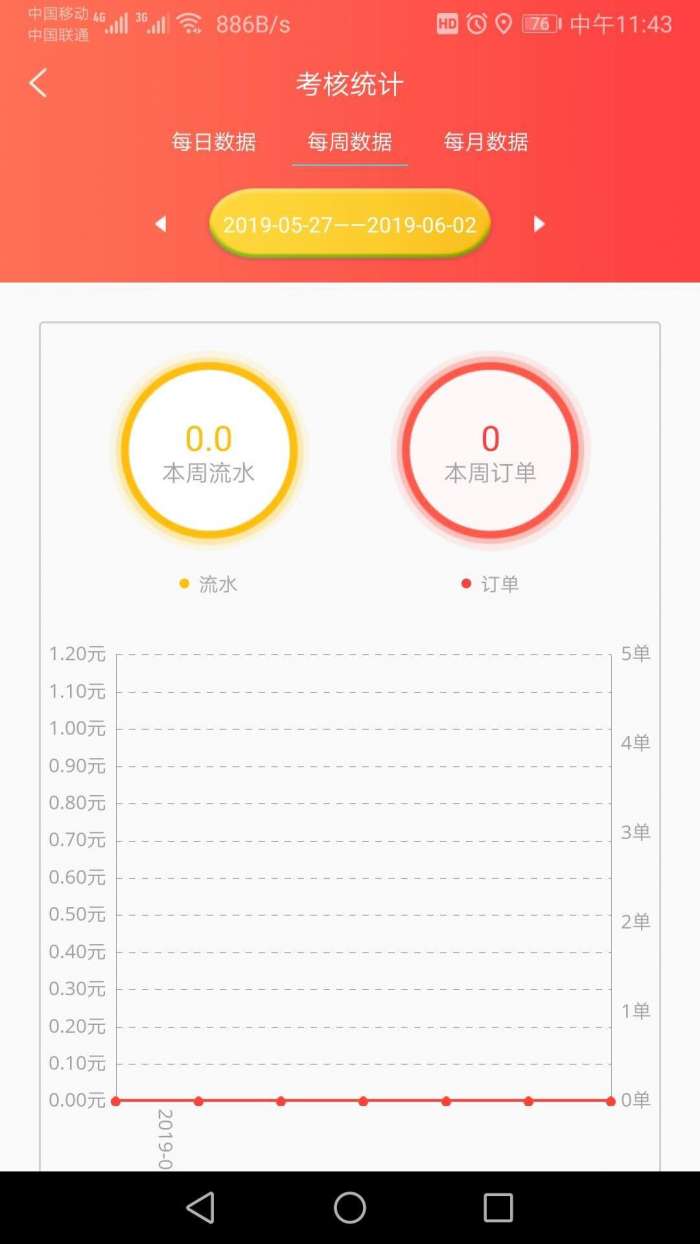Screen dimensions: 700x1244
Task: Switch to the 每日数据 tab
Action: (x=214, y=142)
